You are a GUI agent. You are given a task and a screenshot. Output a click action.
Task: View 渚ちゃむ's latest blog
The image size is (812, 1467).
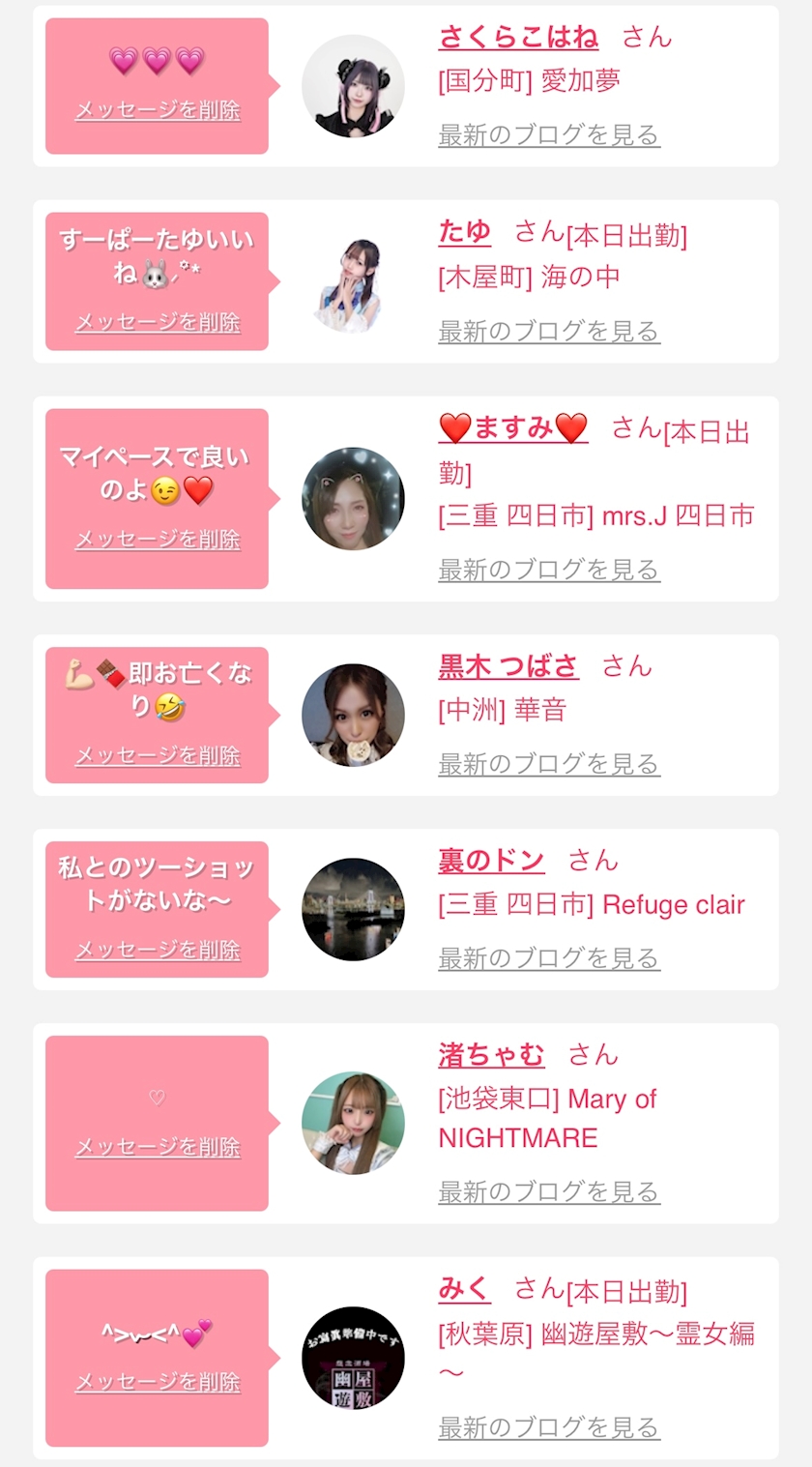[548, 1192]
